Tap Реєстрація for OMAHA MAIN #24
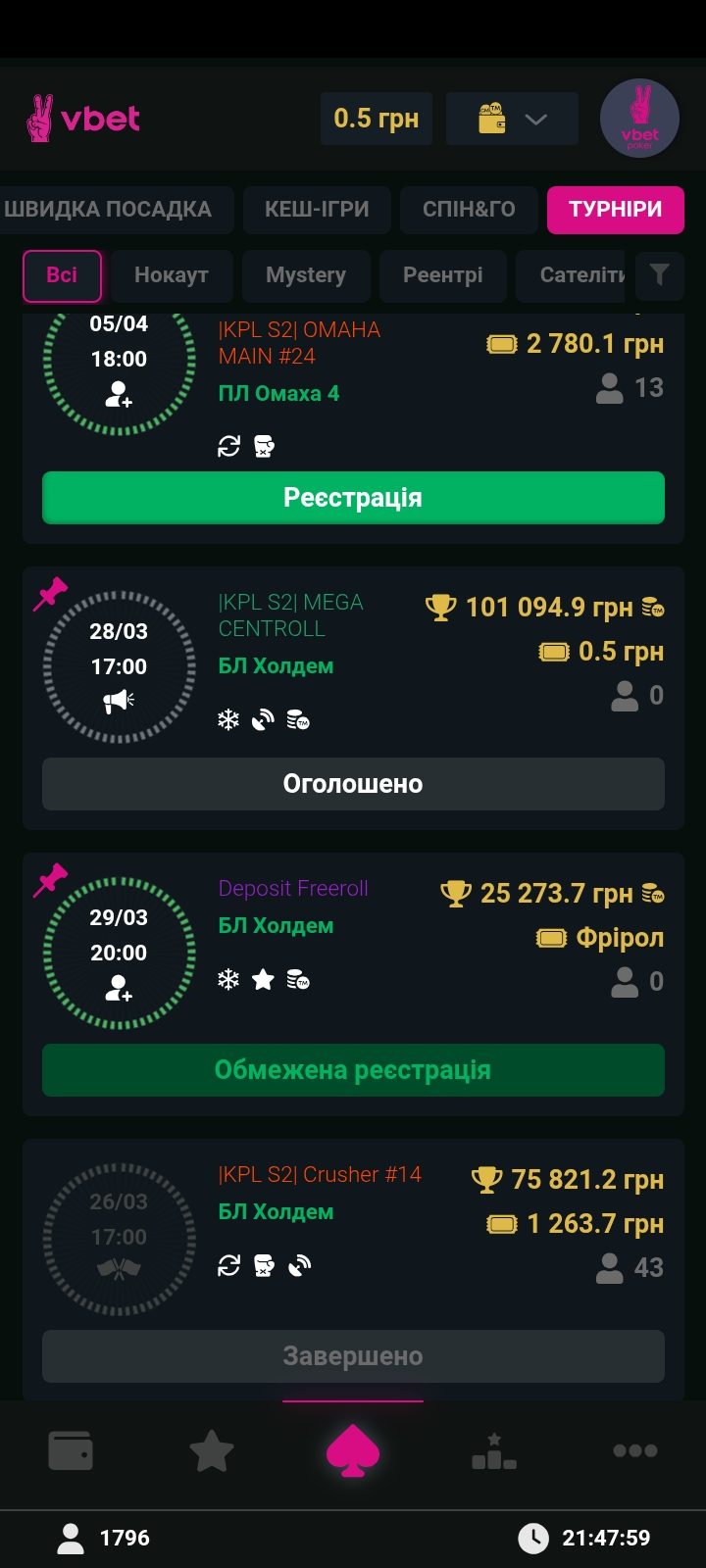The height and width of the screenshot is (1568, 706). (353, 498)
